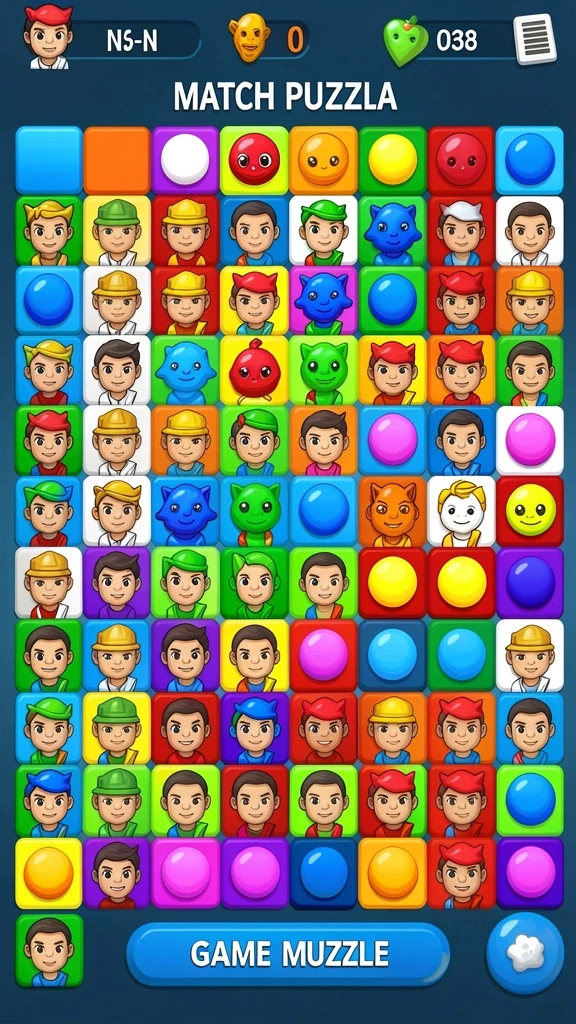This screenshot has width=576, height=1024.
Task: Tap the orange smiley ball tile
Action: click(323, 160)
